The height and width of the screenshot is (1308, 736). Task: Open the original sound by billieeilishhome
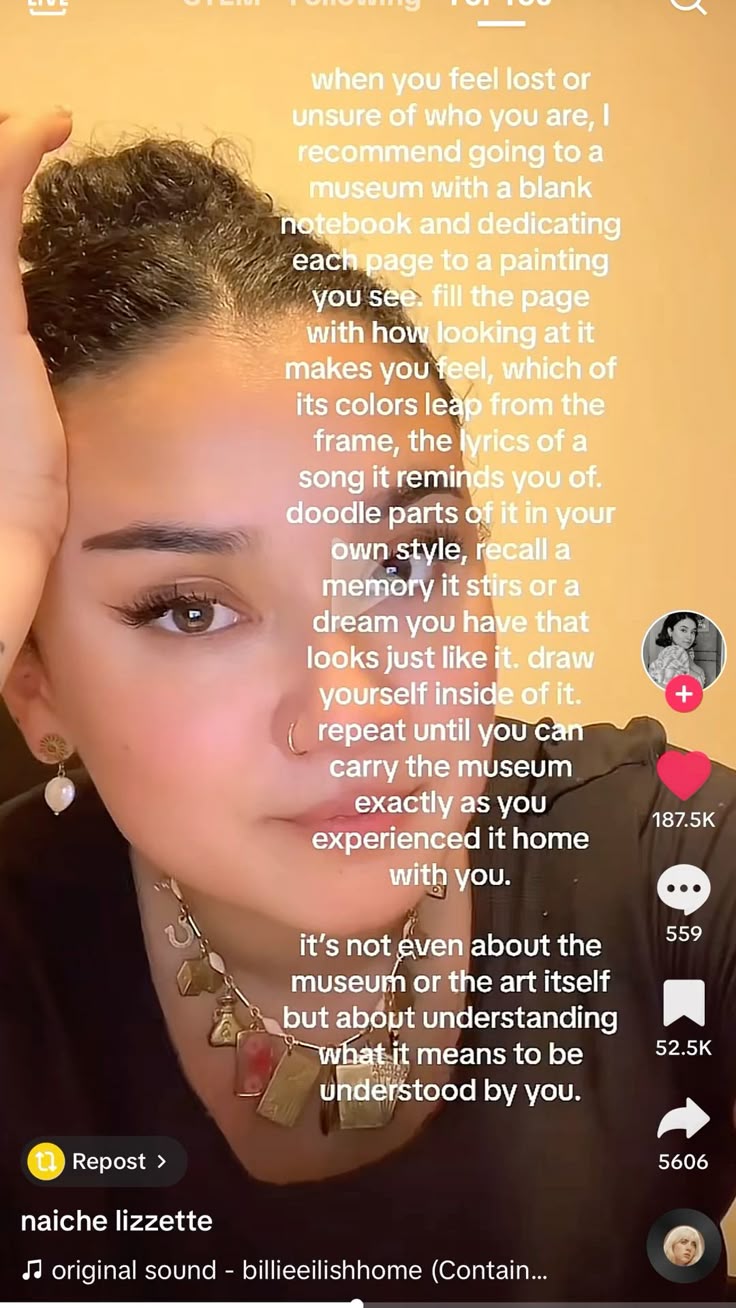[x=285, y=1271]
